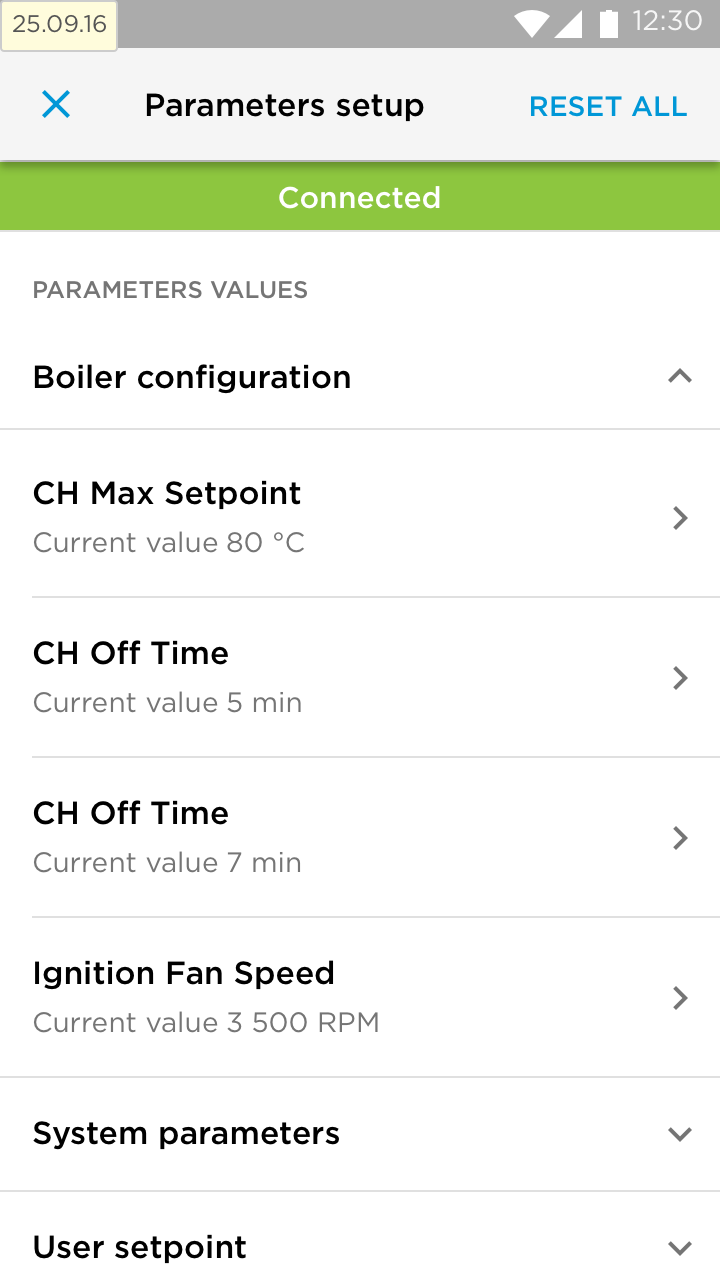This screenshot has height=1280, width=720.
Task: Open CH Off Time with 7 min value
Action: [360, 837]
